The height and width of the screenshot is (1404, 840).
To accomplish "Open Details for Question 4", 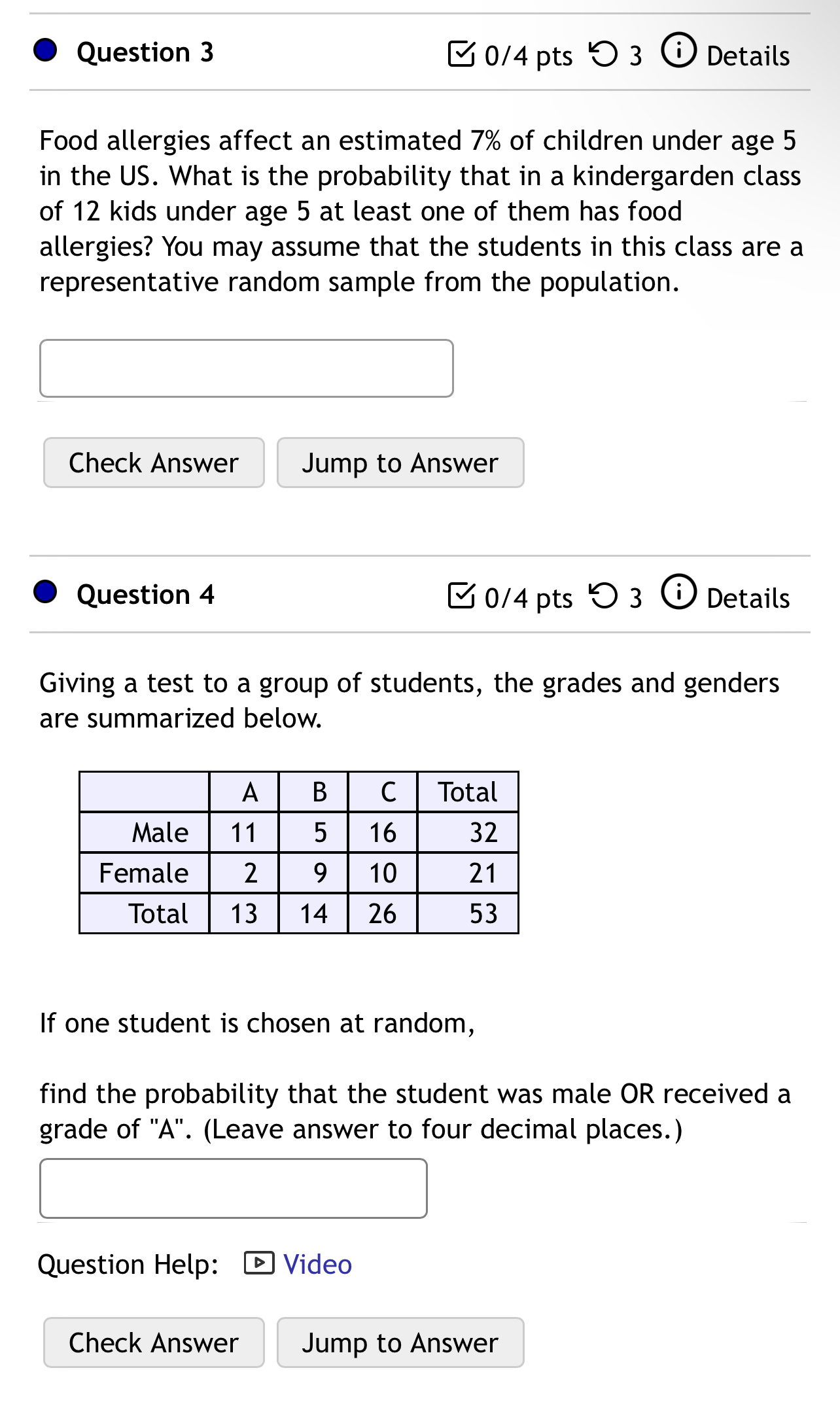I will coord(726,596).
